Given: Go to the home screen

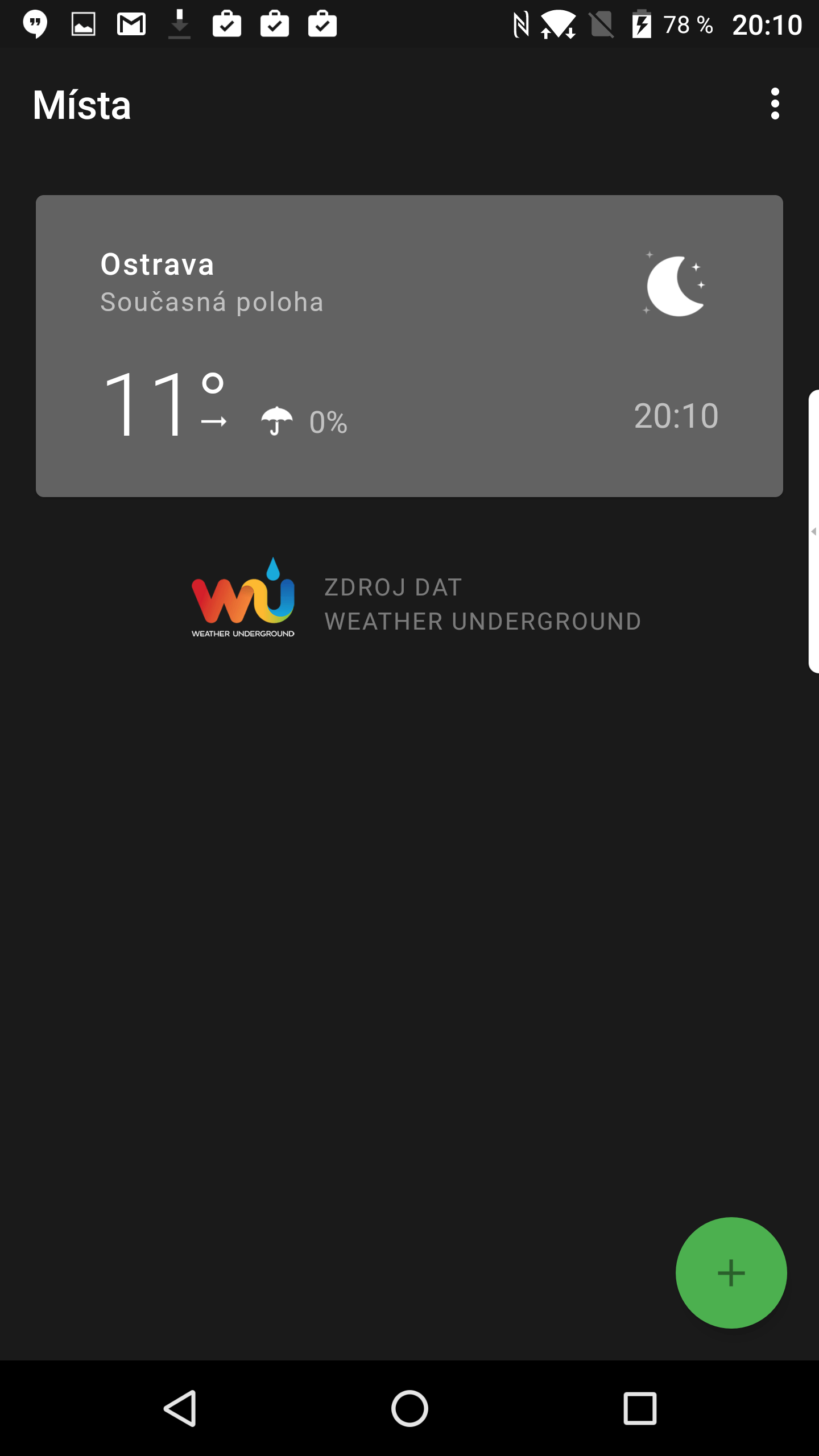Looking at the screenshot, I should coord(409,1408).
